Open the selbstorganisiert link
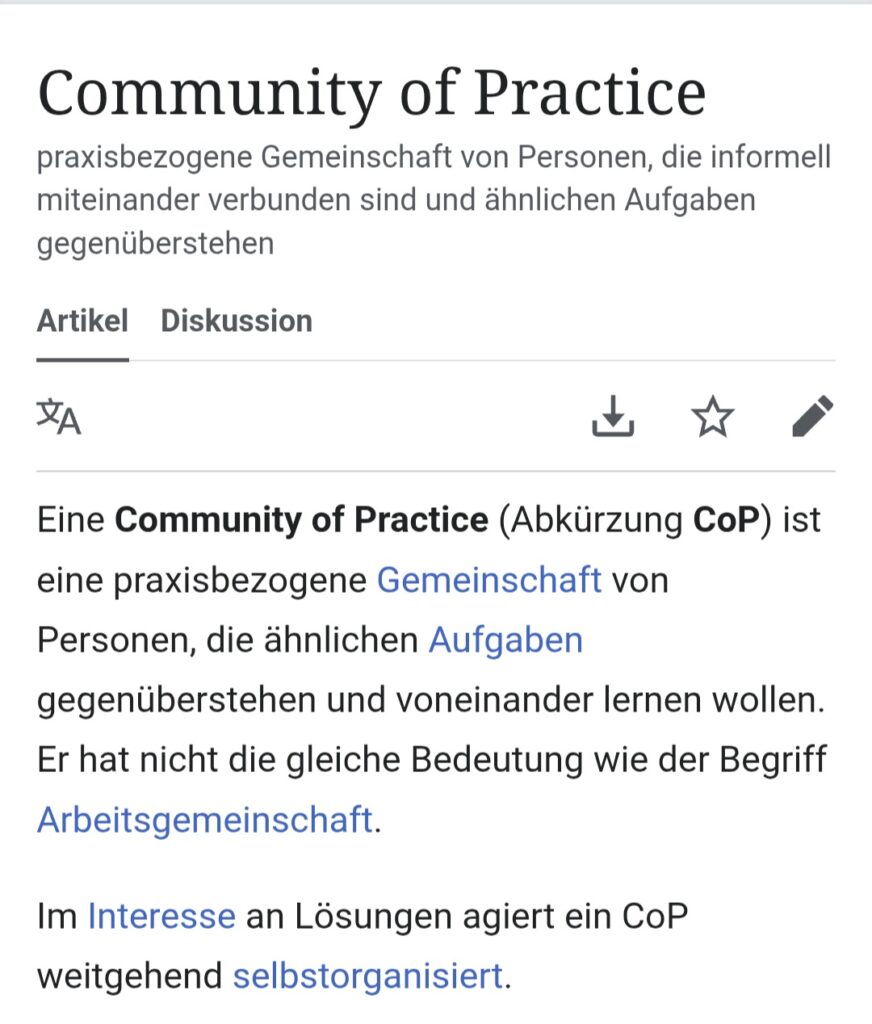 click(x=367, y=976)
